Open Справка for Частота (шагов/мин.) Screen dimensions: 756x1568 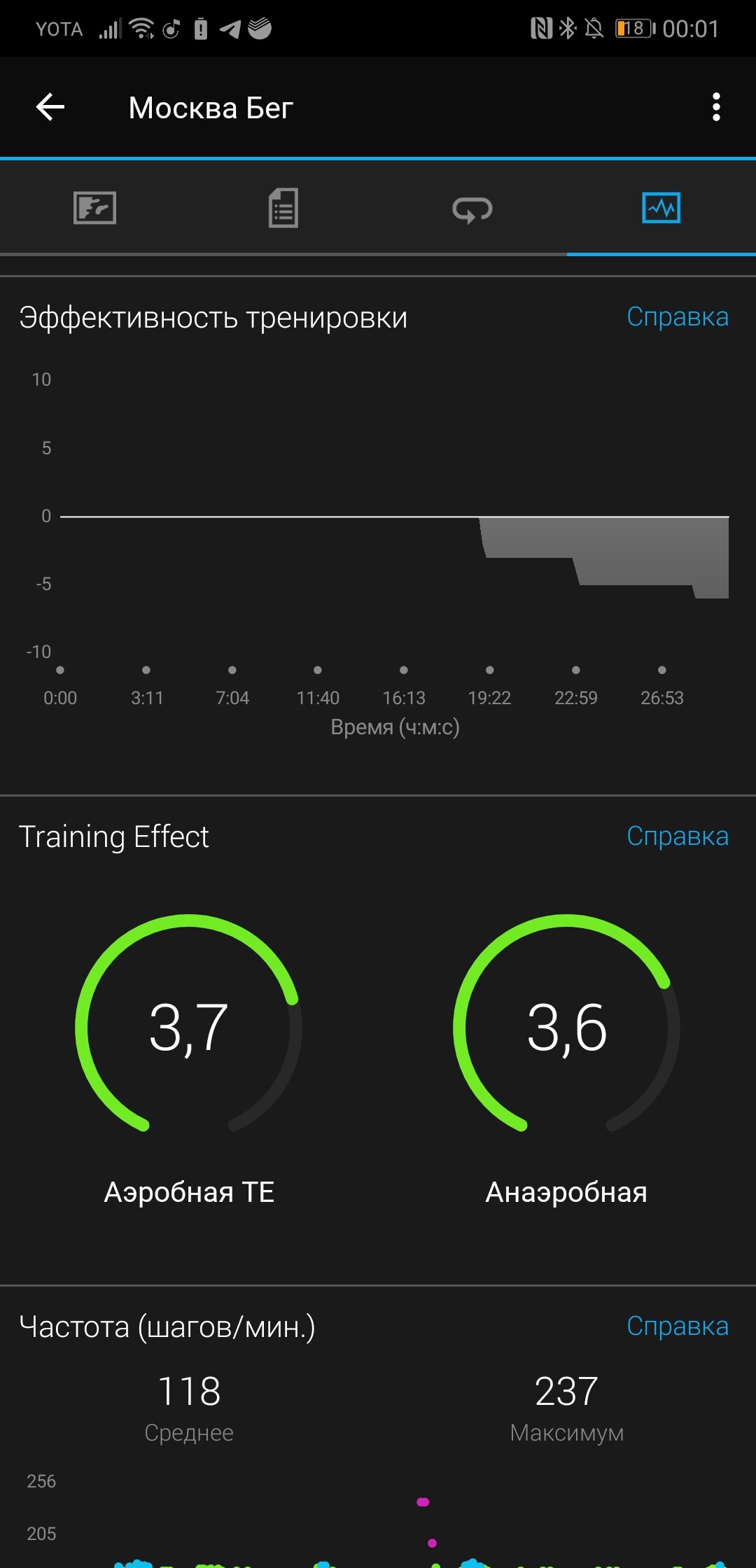pyautogui.click(x=677, y=1326)
